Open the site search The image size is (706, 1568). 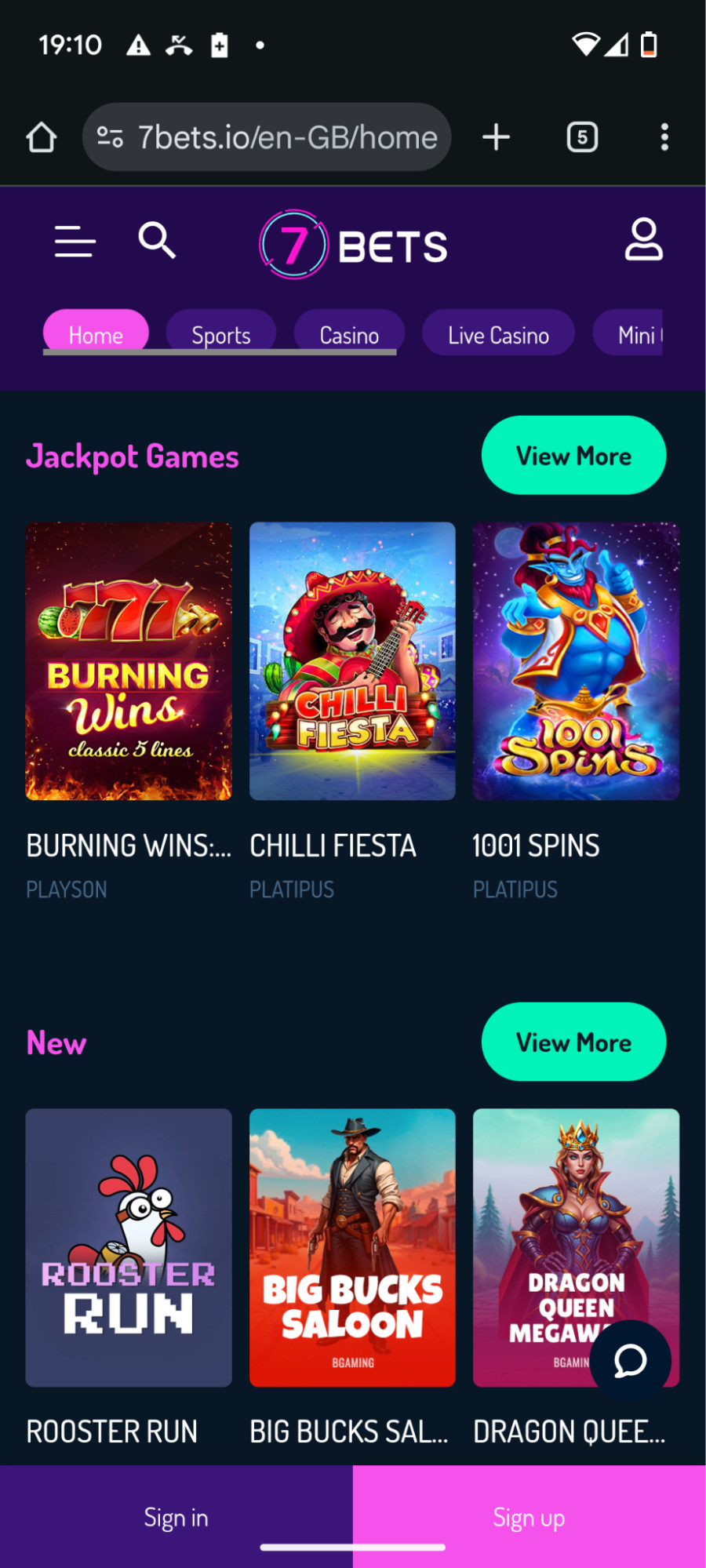click(x=157, y=240)
